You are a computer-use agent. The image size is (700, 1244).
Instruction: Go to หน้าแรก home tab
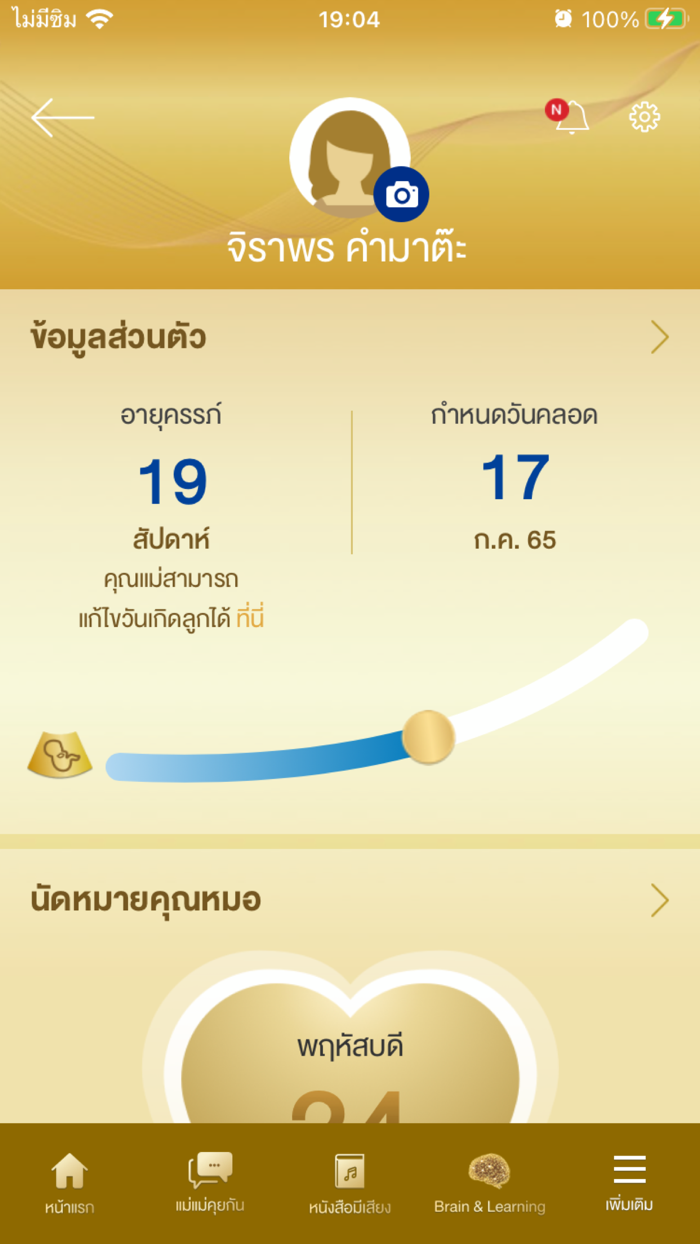69,1183
